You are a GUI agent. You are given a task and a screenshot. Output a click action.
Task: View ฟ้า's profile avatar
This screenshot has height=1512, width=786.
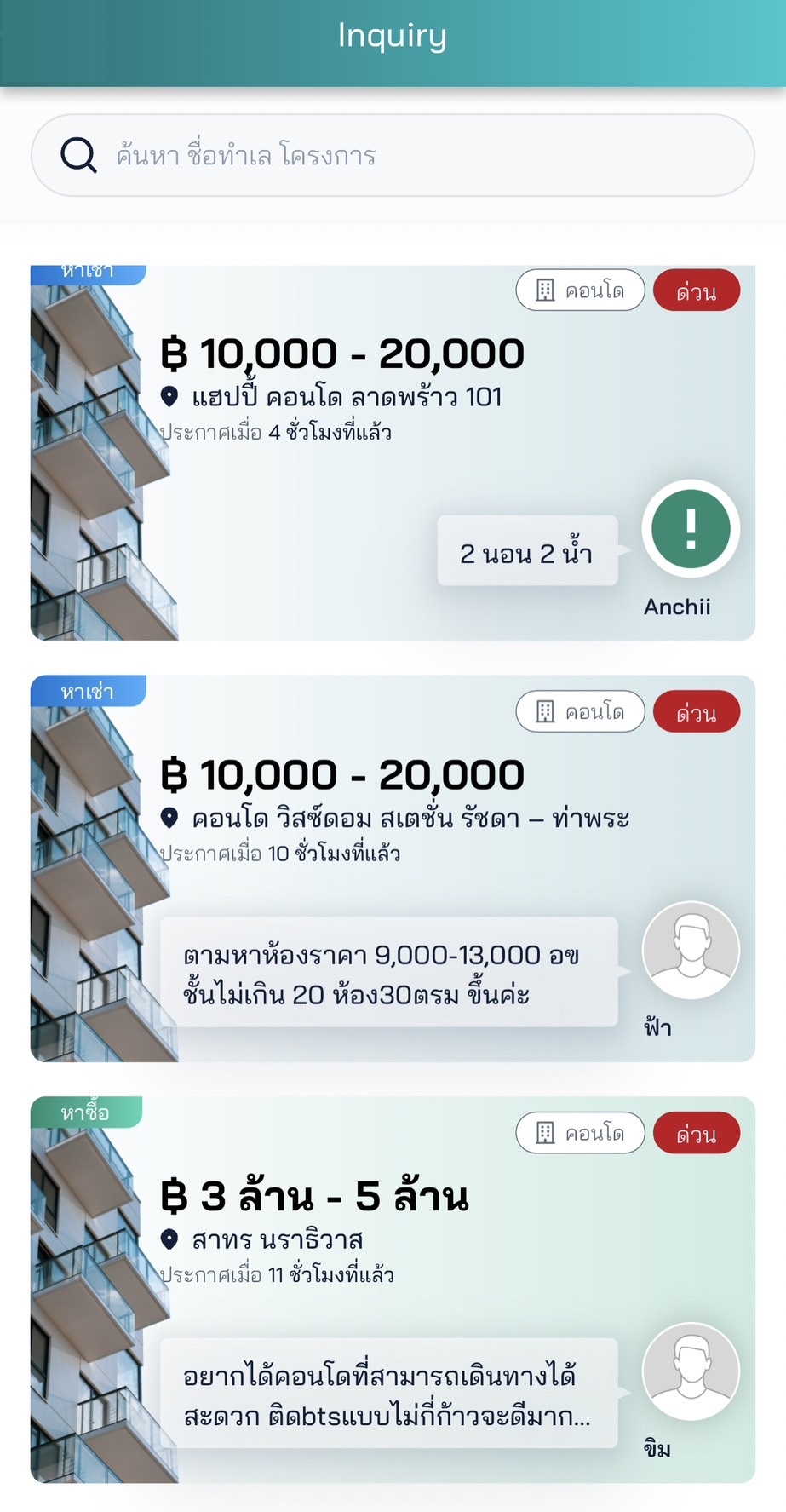point(691,950)
